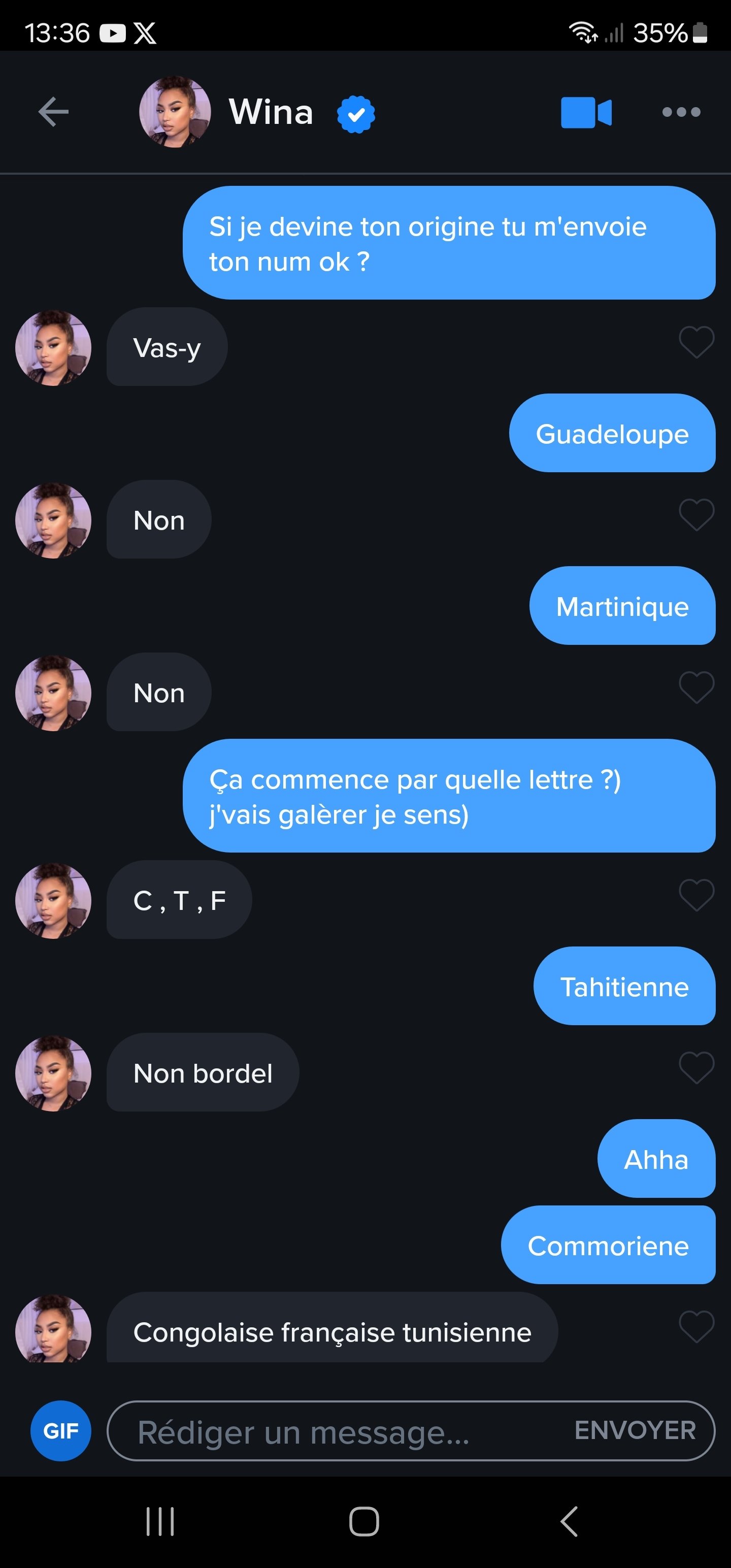This screenshot has height=1568, width=731.
Task: Tap ENVOYER to send the message
Action: (635, 1430)
